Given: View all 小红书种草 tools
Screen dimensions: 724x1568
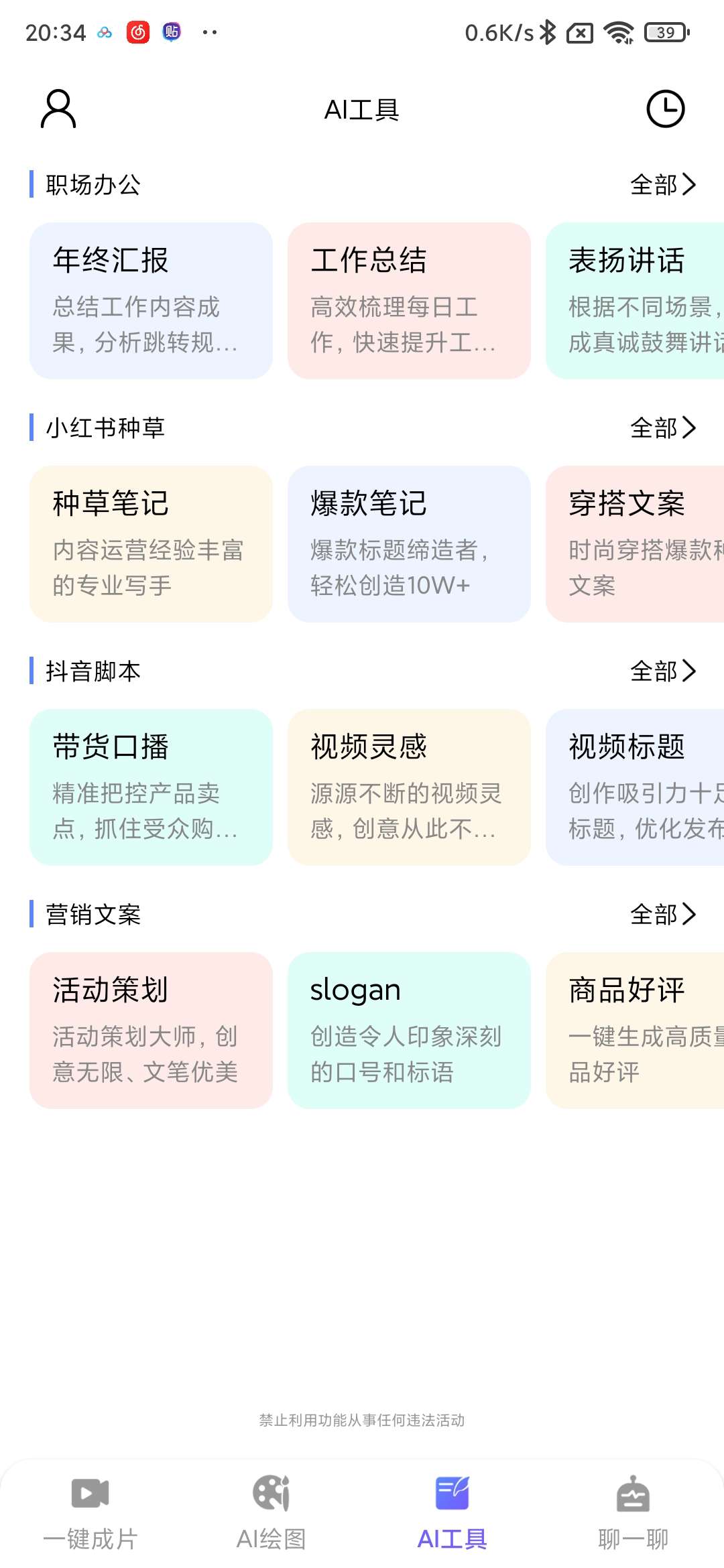Looking at the screenshot, I should pos(662,428).
